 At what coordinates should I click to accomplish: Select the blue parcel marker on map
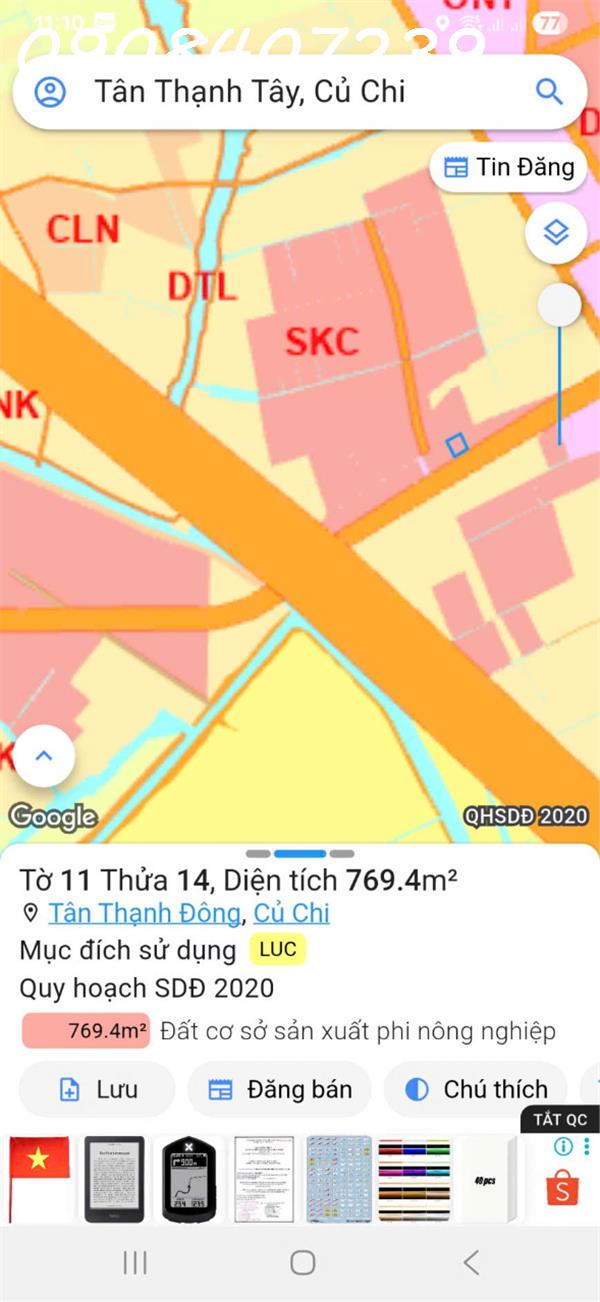pyautogui.click(x=457, y=446)
